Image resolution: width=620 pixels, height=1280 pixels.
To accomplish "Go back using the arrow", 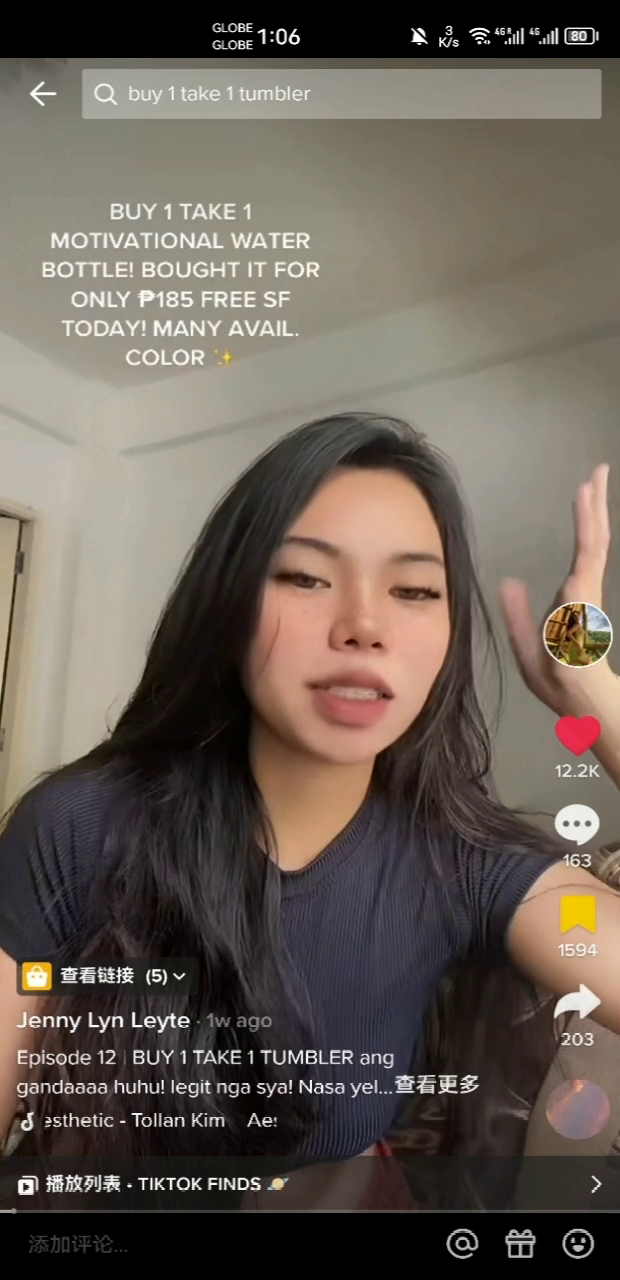I will 43,94.
